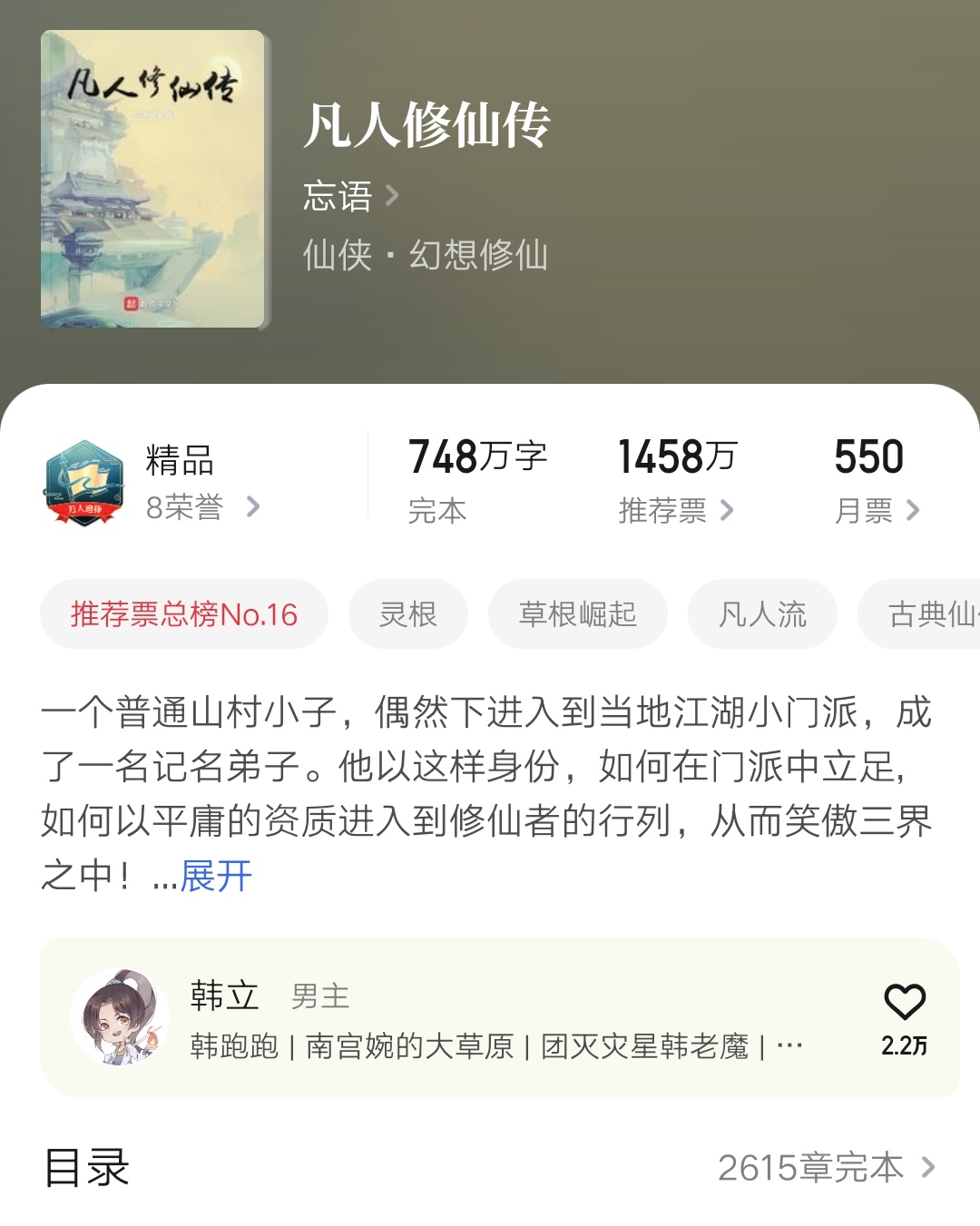The height and width of the screenshot is (1226, 980).
Task: View the 推荐票总榜No.16 ranking entry
Action: click(183, 614)
